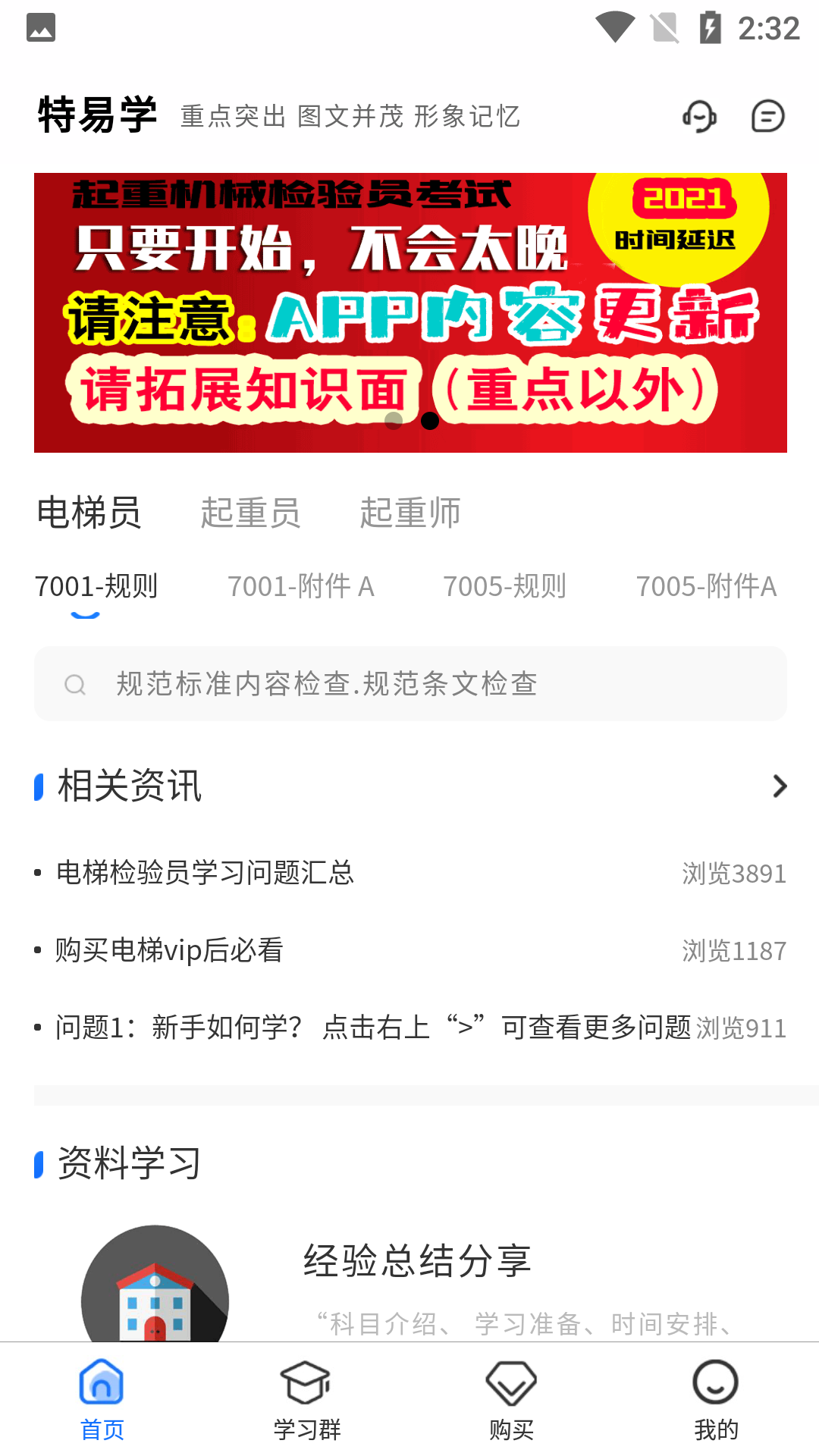Viewport: 819px width, 1456px height.
Task: Open customer service headset icon
Action: [699, 116]
